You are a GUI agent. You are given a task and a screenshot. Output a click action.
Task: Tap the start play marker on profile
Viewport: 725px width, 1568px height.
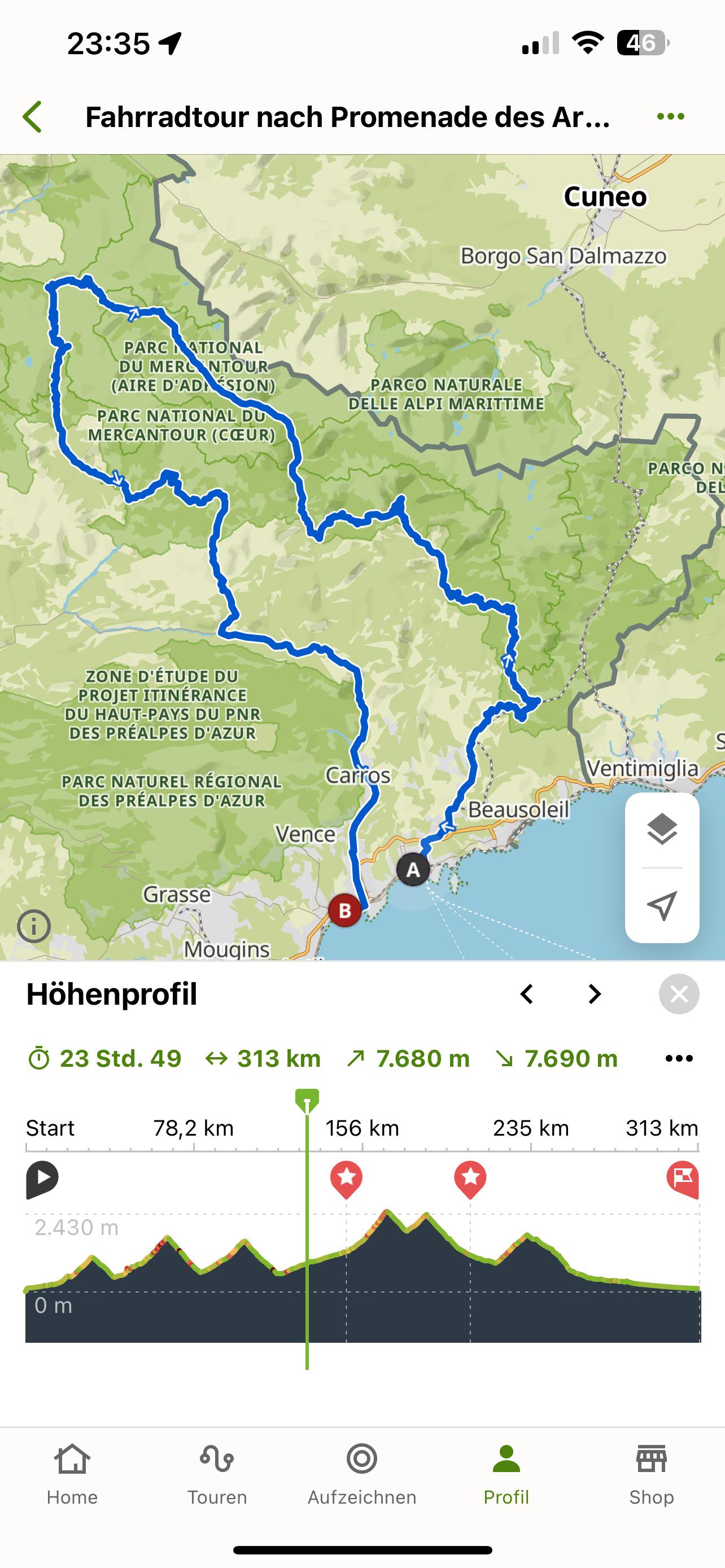tap(42, 1179)
